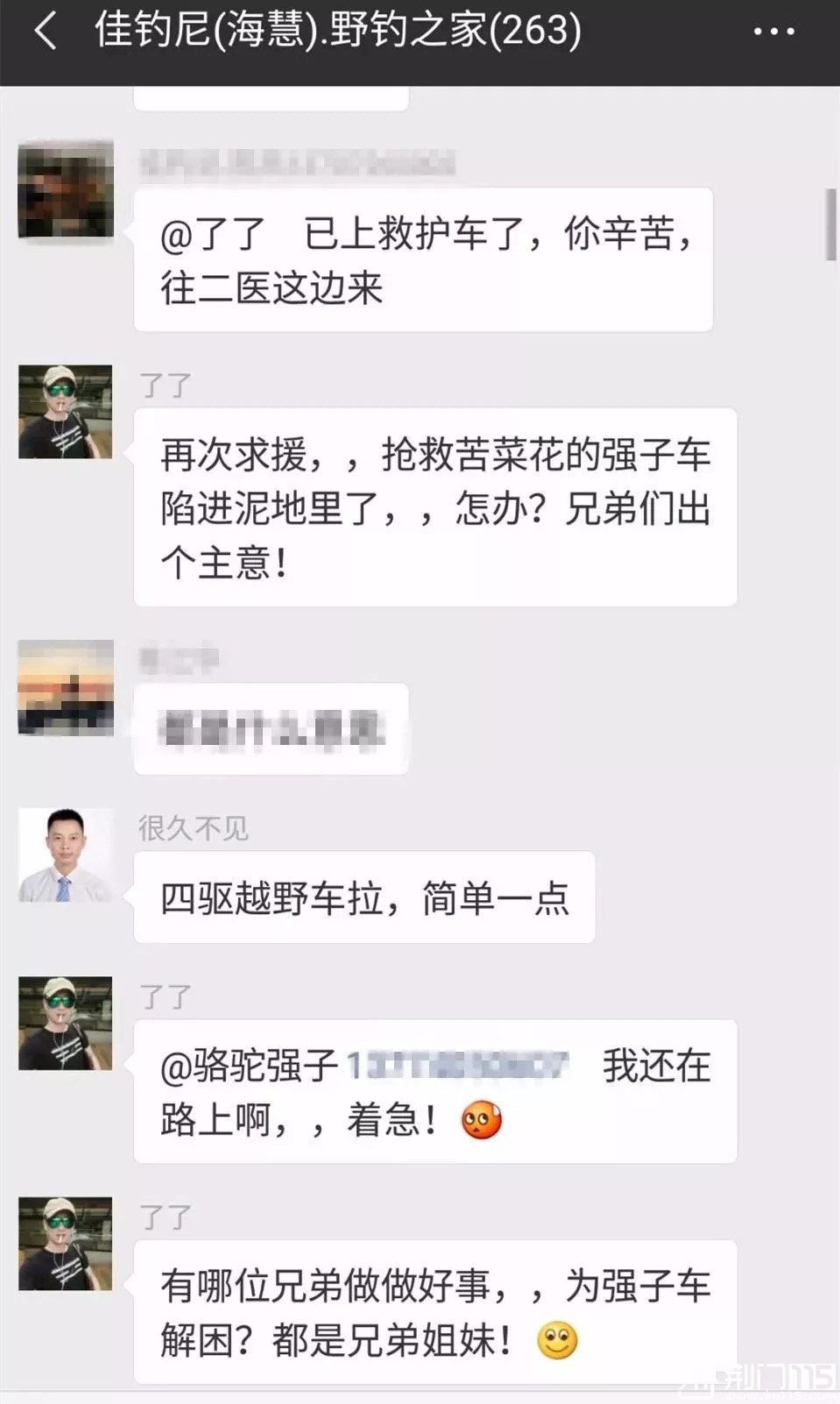Open avatar of sender mentioning 救护车

point(66,189)
